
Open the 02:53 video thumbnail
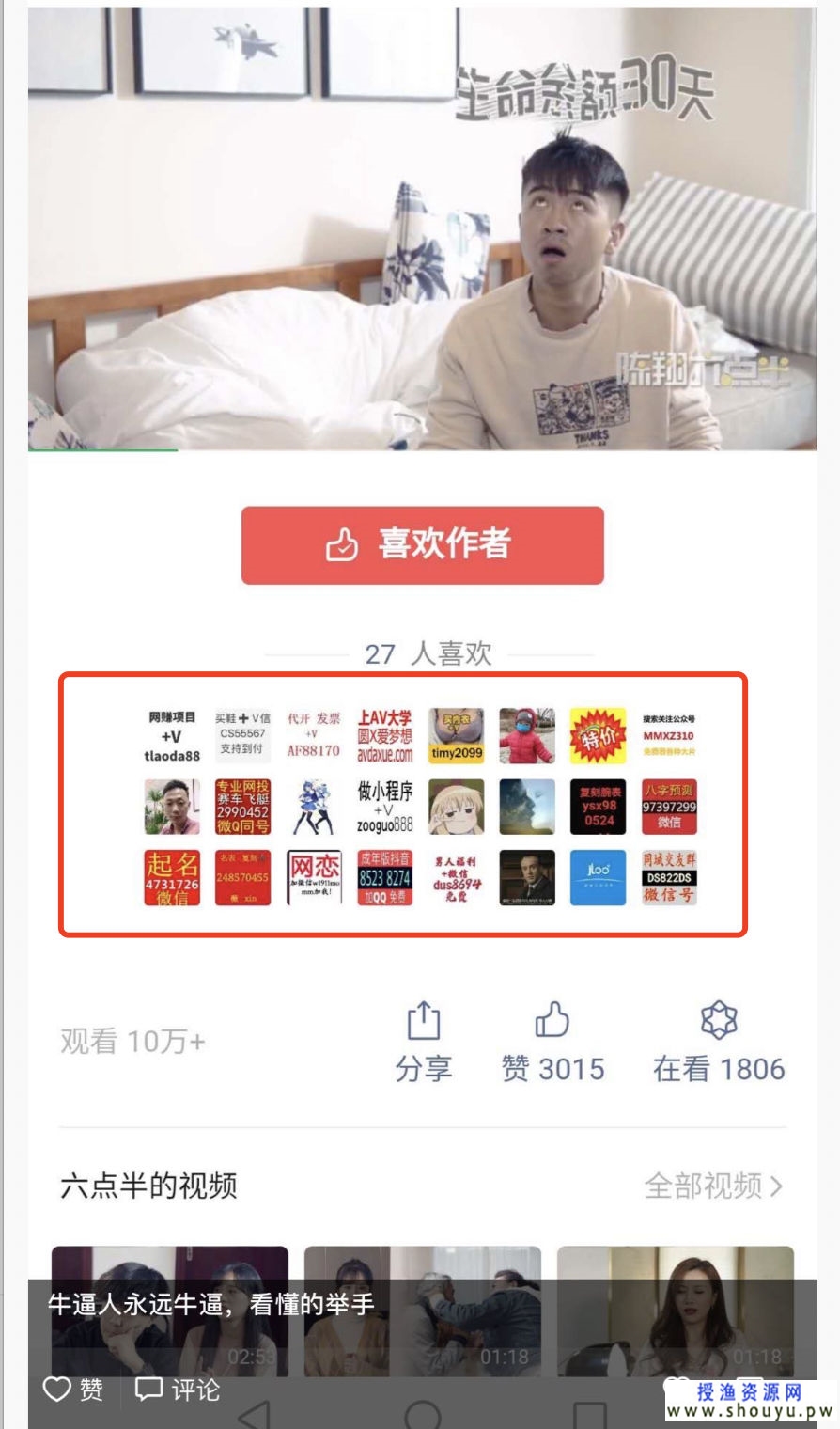[170, 1311]
